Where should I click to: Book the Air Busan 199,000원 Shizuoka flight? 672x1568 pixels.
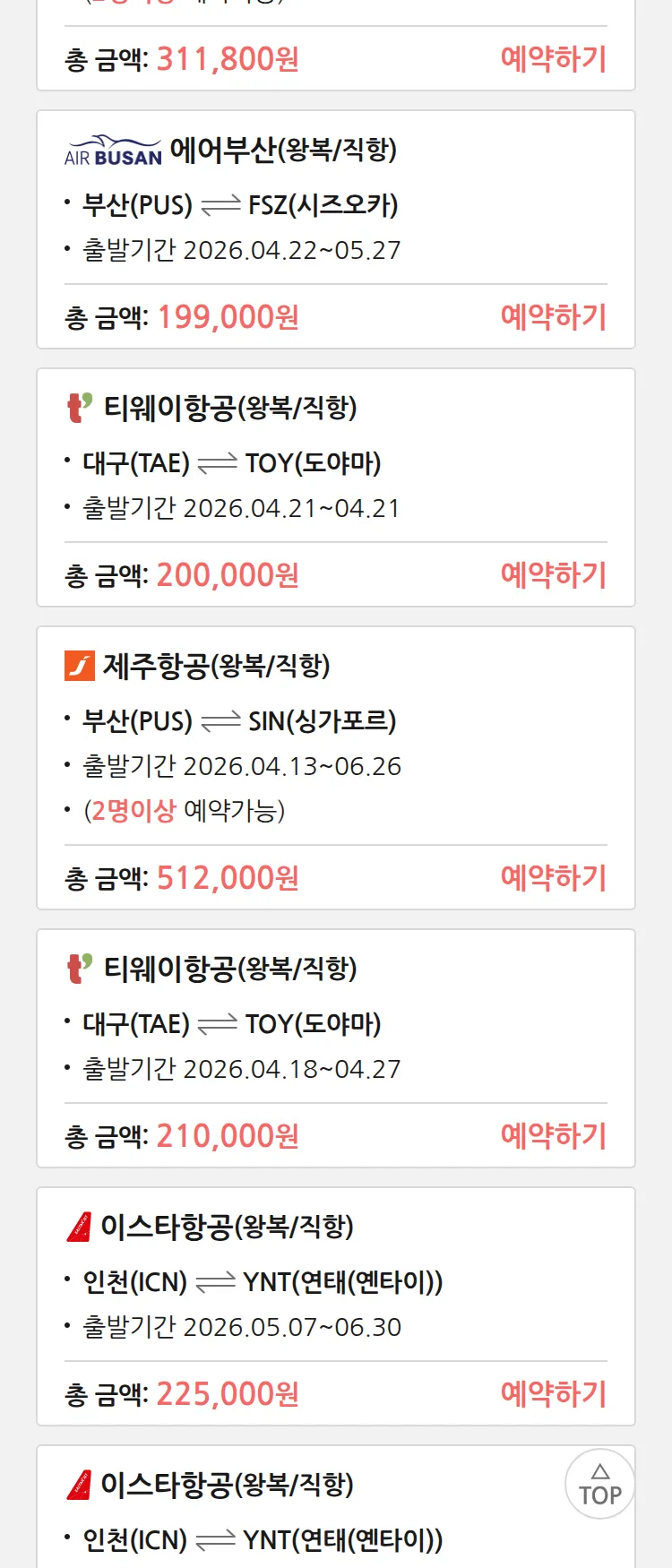coord(553,316)
